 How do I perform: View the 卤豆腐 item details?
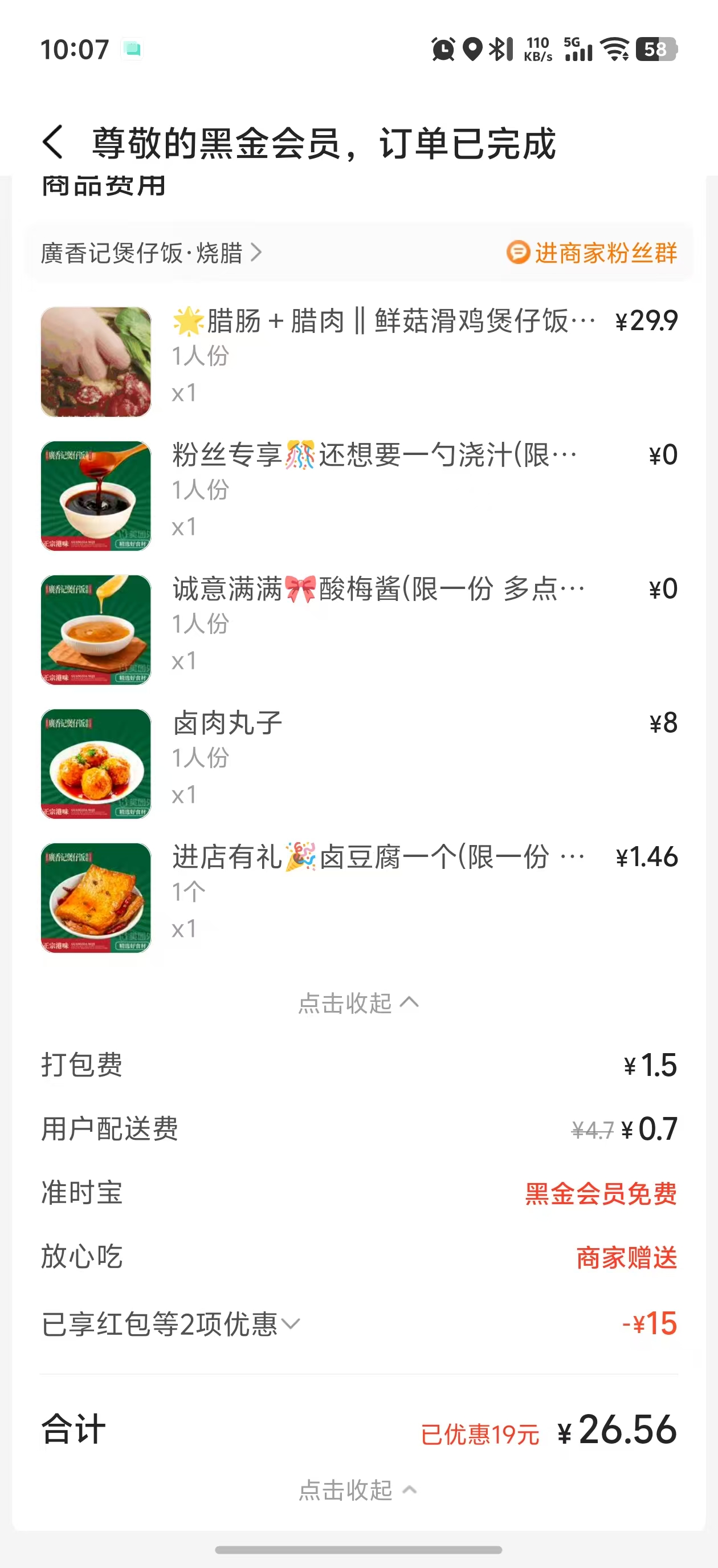[377, 858]
